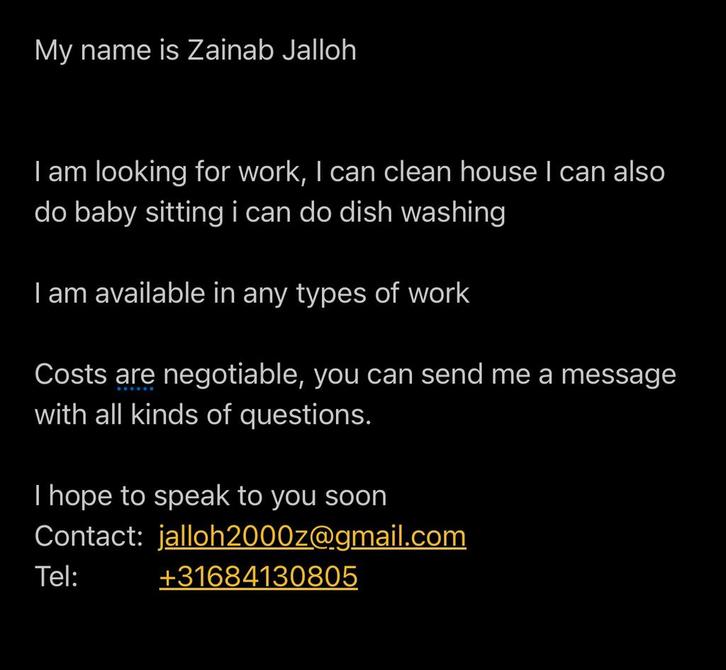Image resolution: width=726 pixels, height=670 pixels.
Task: Open the jalloh2000z@gmail.com email link
Action: click(x=312, y=536)
